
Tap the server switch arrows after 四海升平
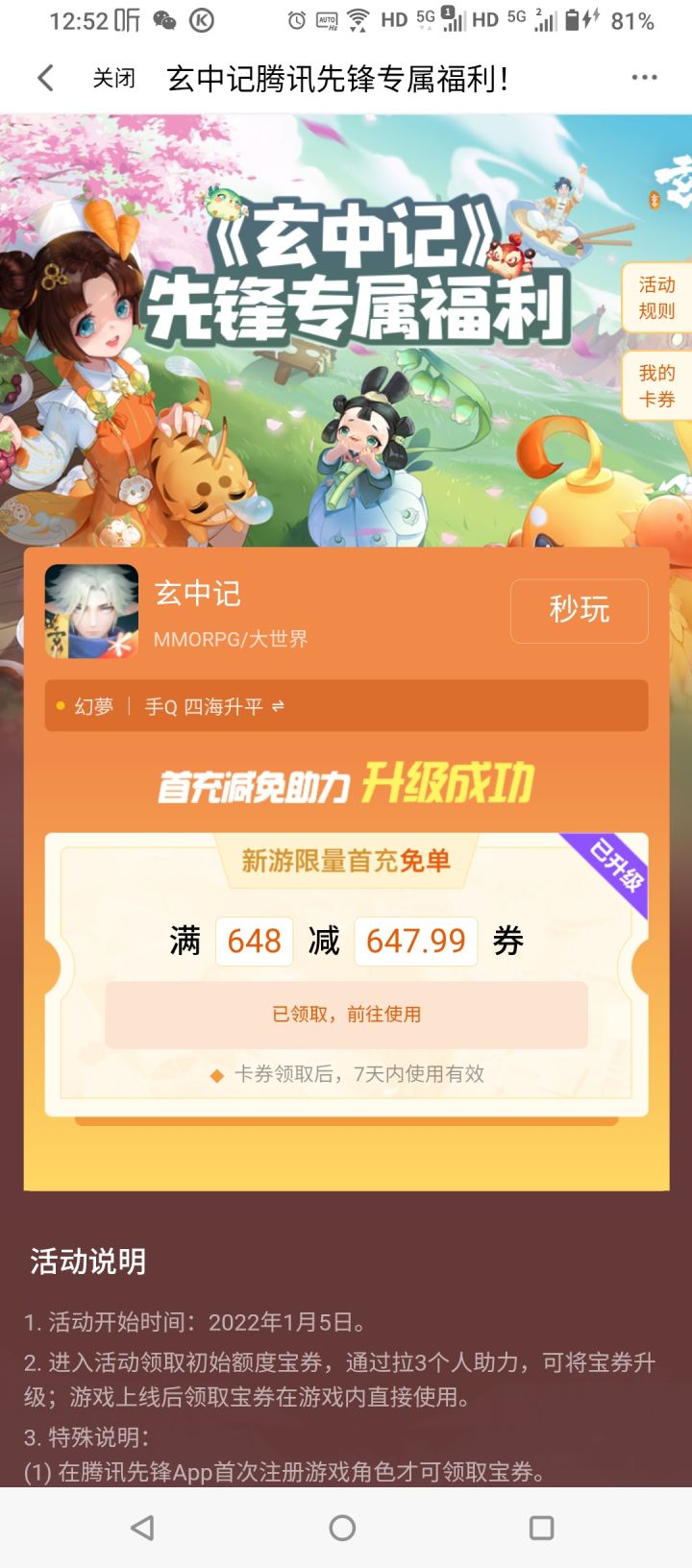click(276, 705)
